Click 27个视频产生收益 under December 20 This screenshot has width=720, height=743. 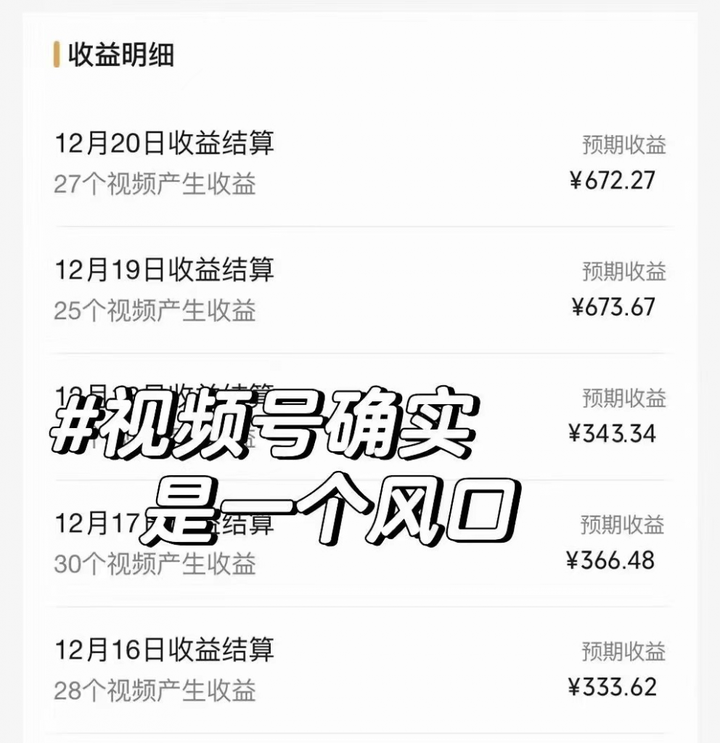pyautogui.click(x=155, y=184)
